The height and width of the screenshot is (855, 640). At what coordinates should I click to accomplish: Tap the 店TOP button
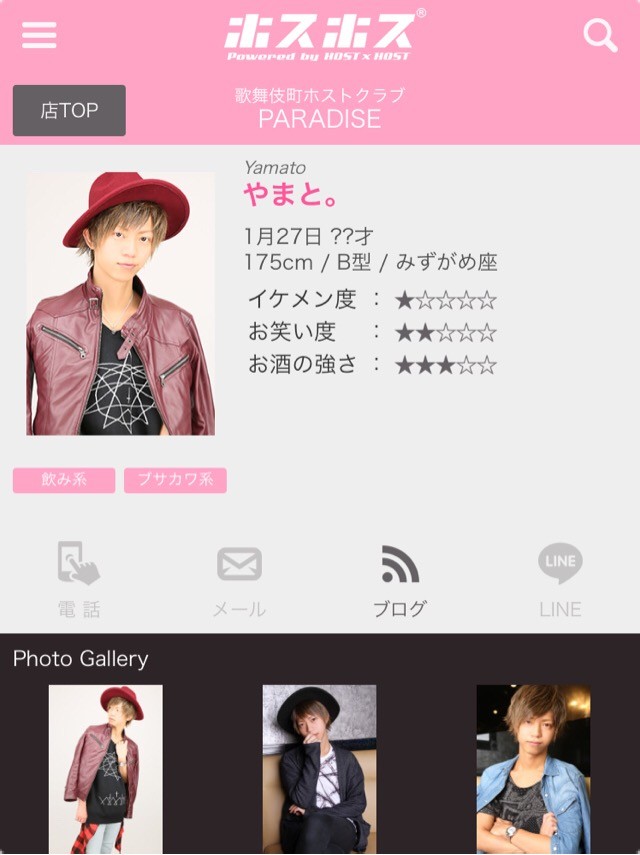point(69,111)
